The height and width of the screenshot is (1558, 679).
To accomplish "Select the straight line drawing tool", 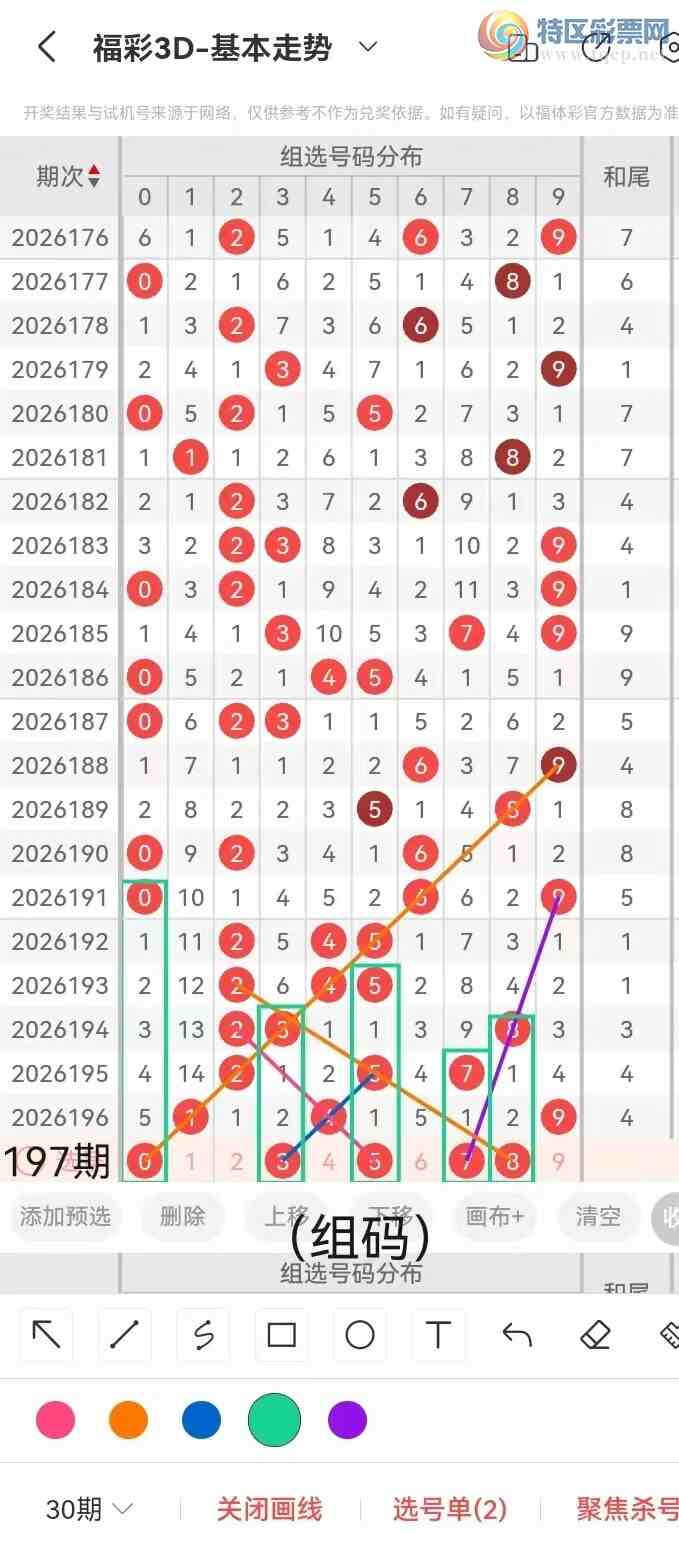I will [x=124, y=1335].
